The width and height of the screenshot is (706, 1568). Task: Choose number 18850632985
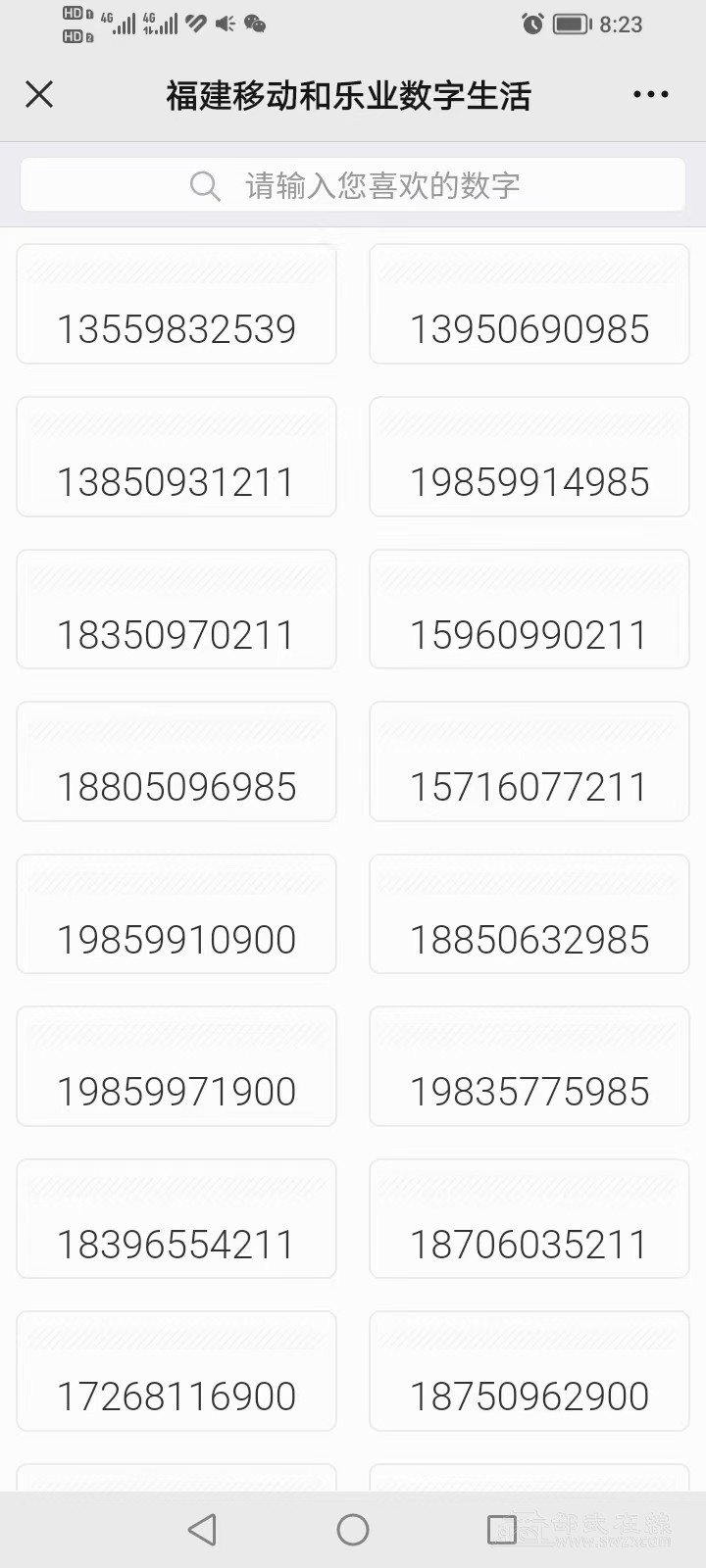529,915
